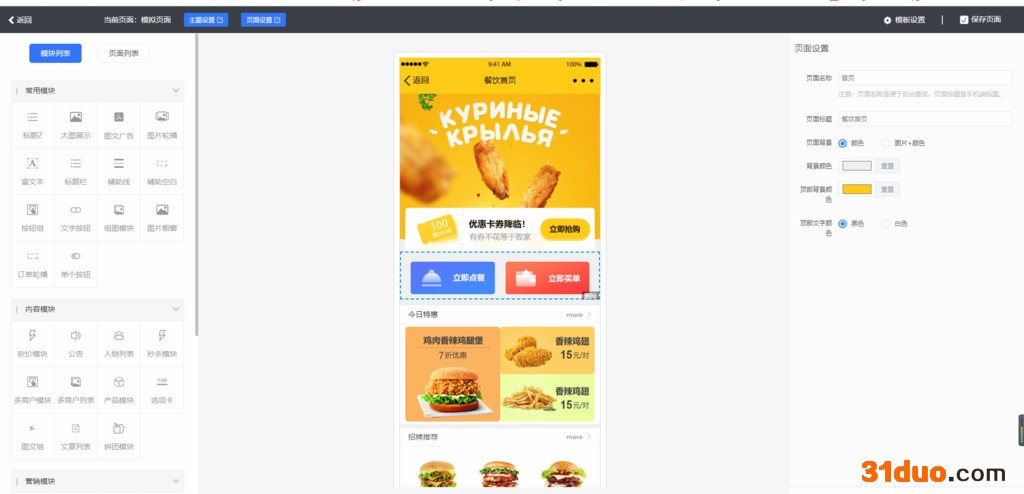Select 白色 for top text color
This screenshot has height=494, width=1024.
pos(886,223)
